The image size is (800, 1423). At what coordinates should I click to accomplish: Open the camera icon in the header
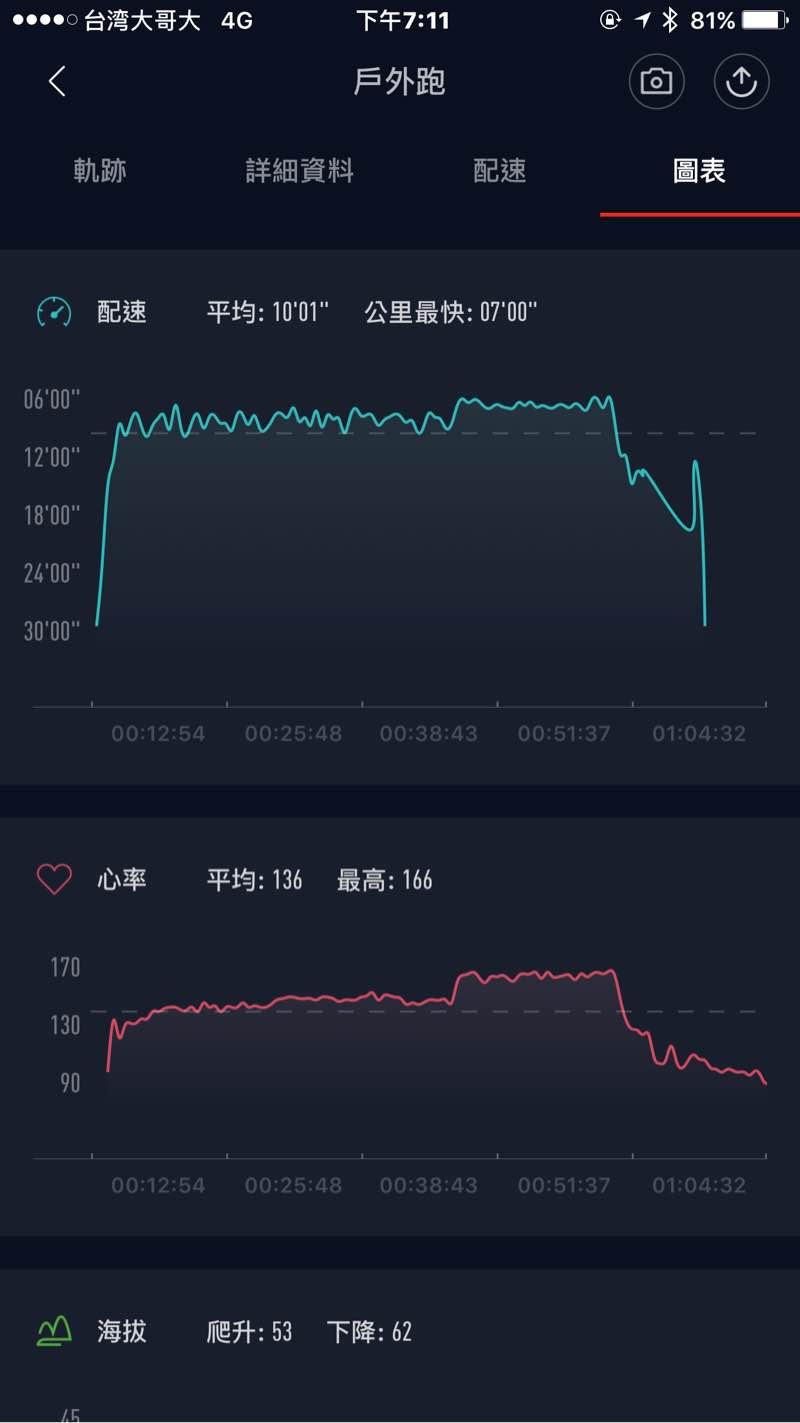click(x=656, y=82)
